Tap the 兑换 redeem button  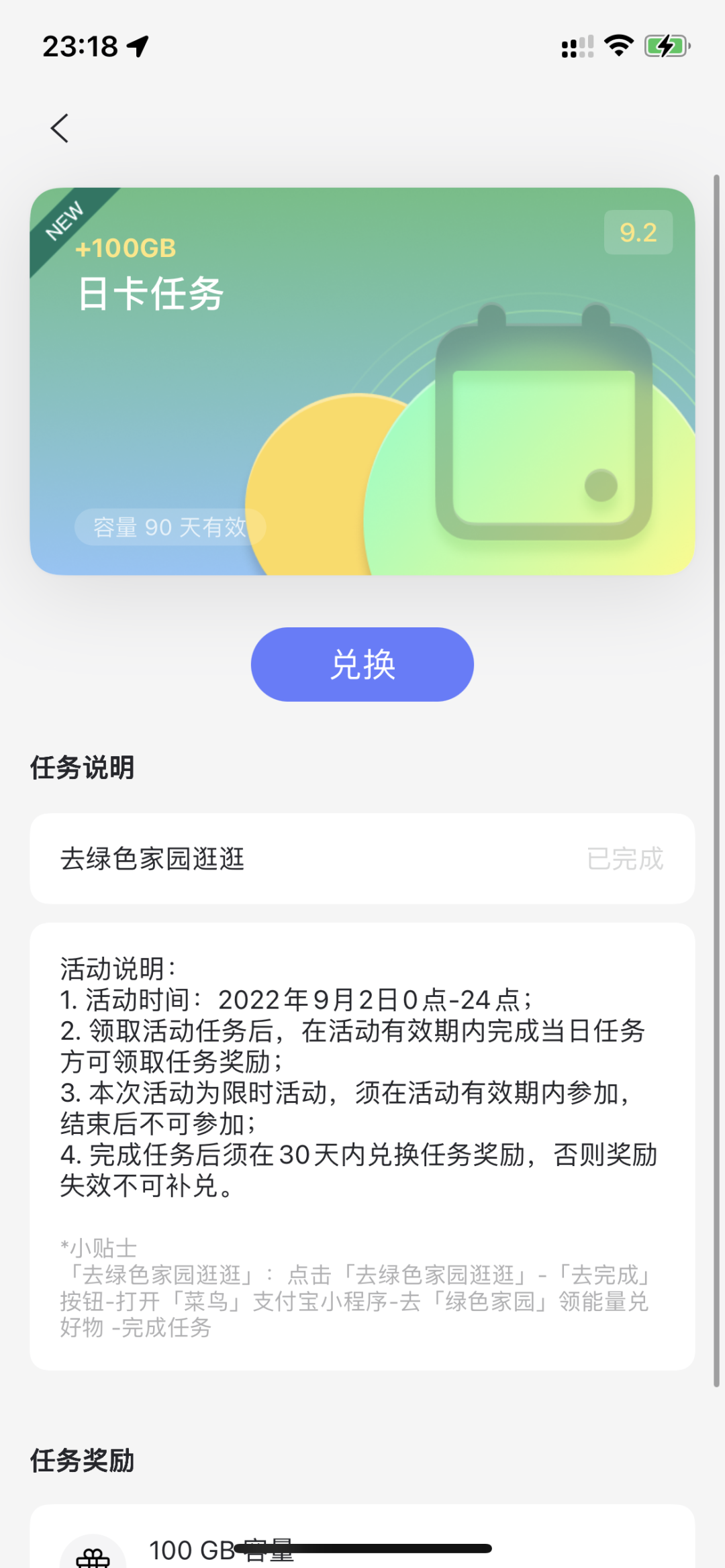tap(361, 664)
